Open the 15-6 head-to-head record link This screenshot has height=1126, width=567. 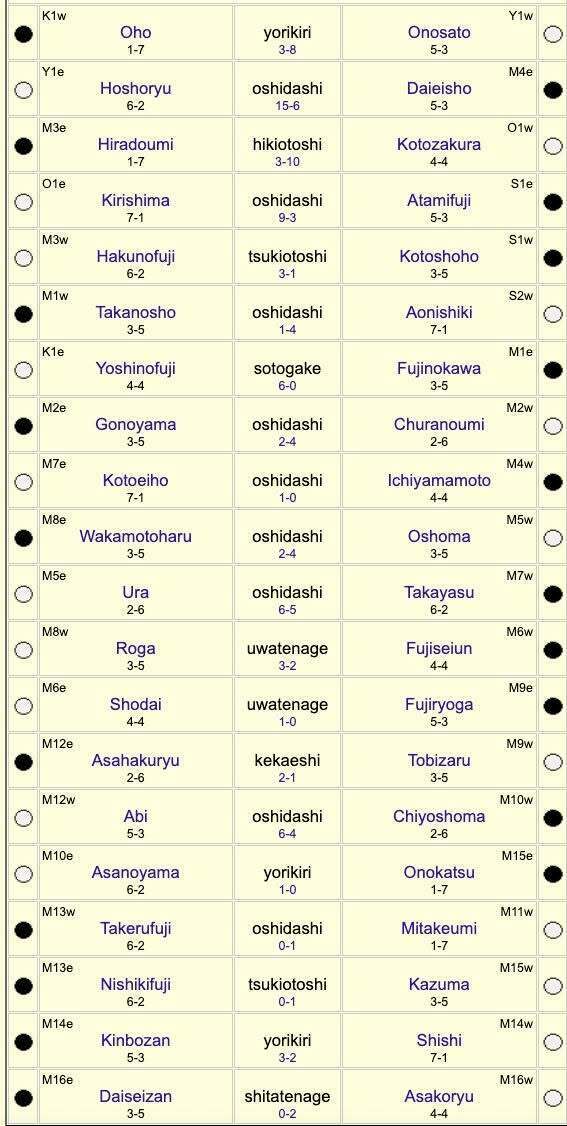287,106
